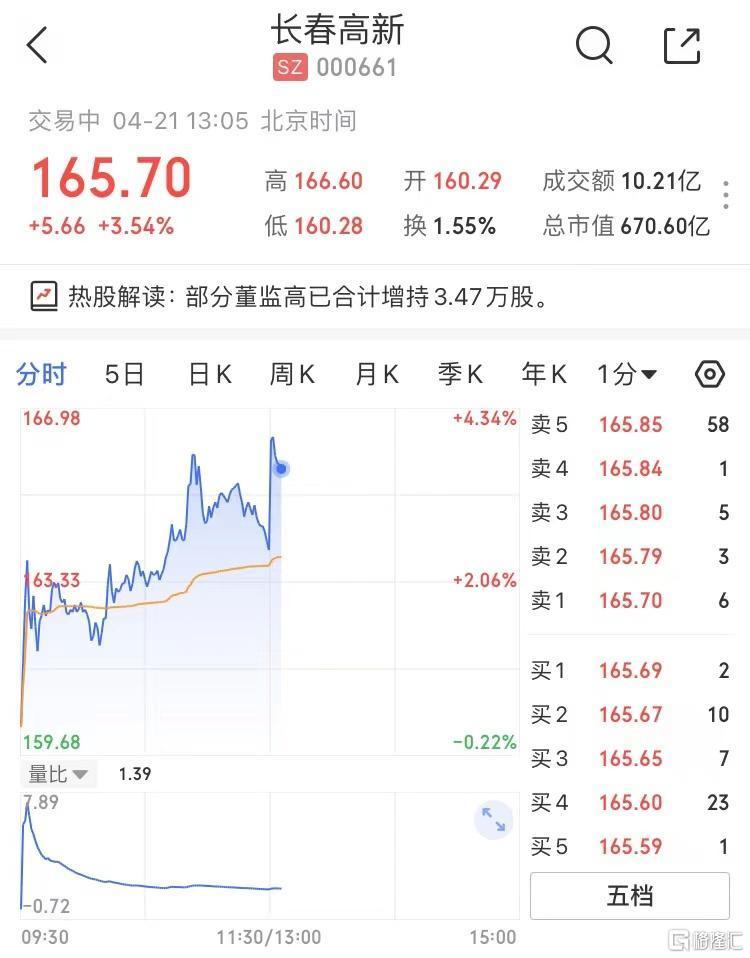This screenshot has height=958, width=750.
Task: Open chart settings via the hexagon icon
Action: click(x=710, y=373)
